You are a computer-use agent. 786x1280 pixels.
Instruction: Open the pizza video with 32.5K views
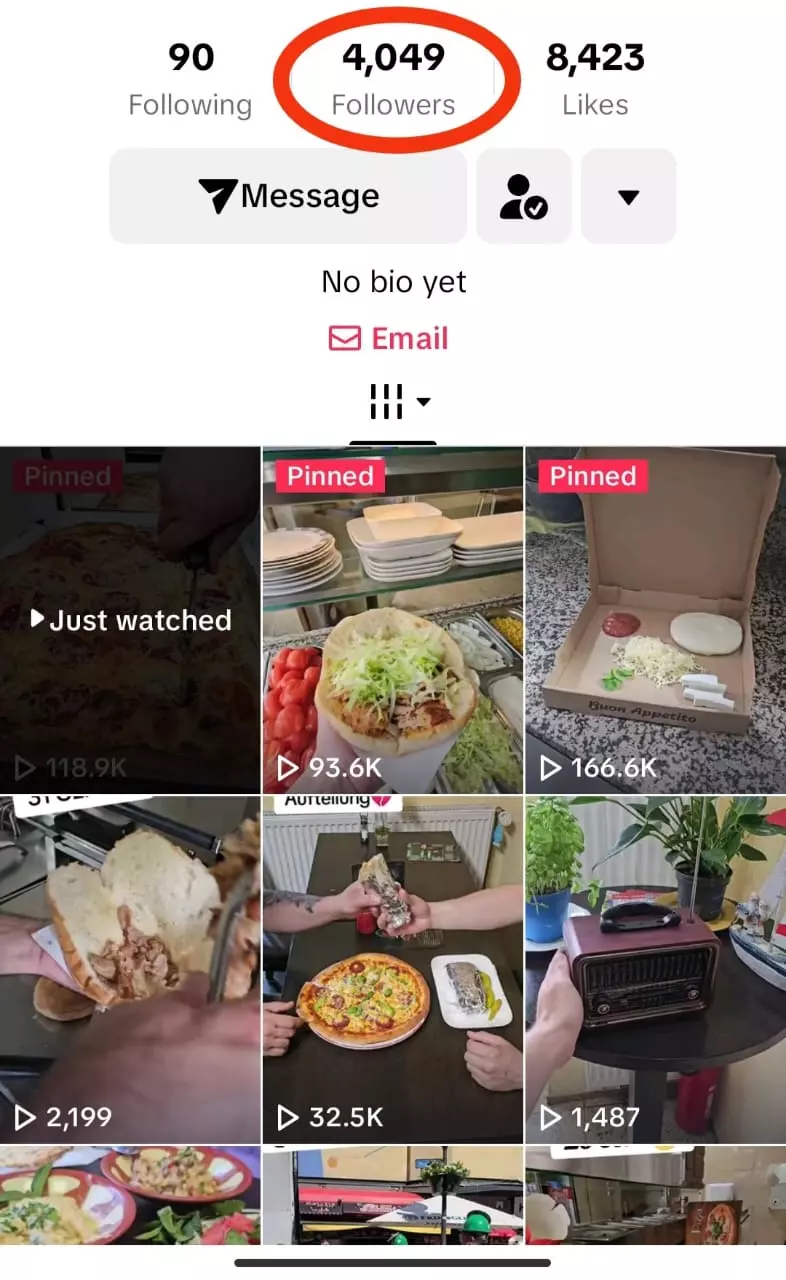[392, 970]
